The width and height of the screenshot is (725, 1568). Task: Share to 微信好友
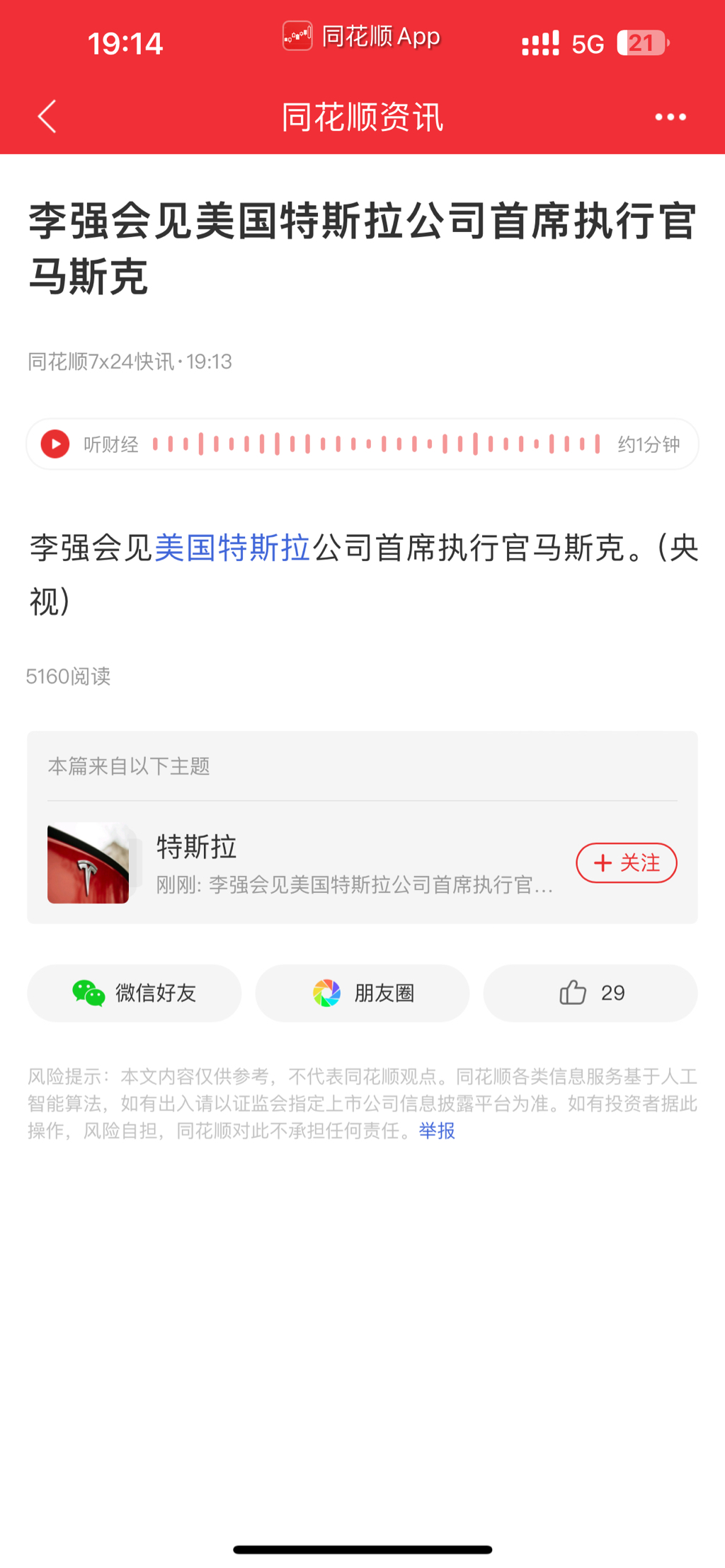[135, 993]
